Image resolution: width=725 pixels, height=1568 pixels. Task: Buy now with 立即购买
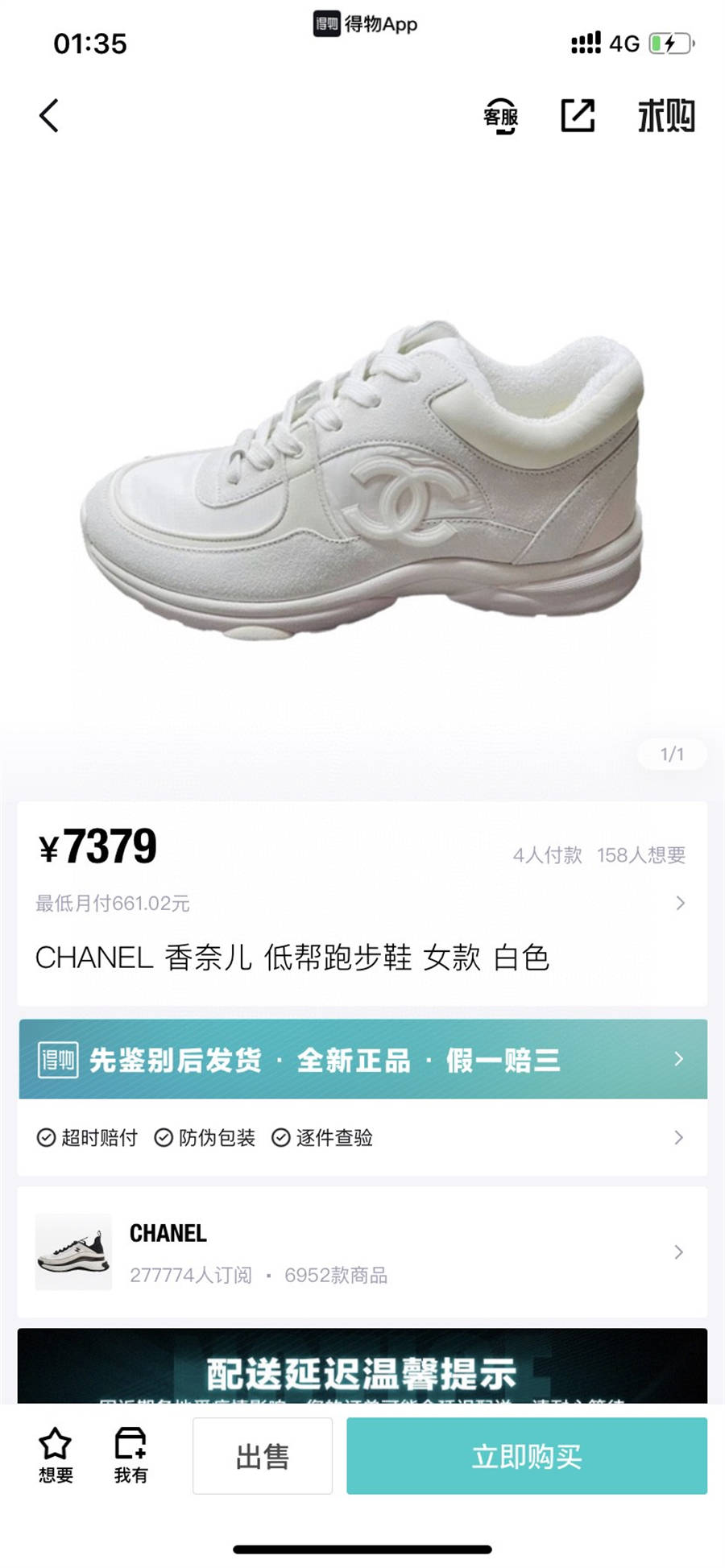527,1456
